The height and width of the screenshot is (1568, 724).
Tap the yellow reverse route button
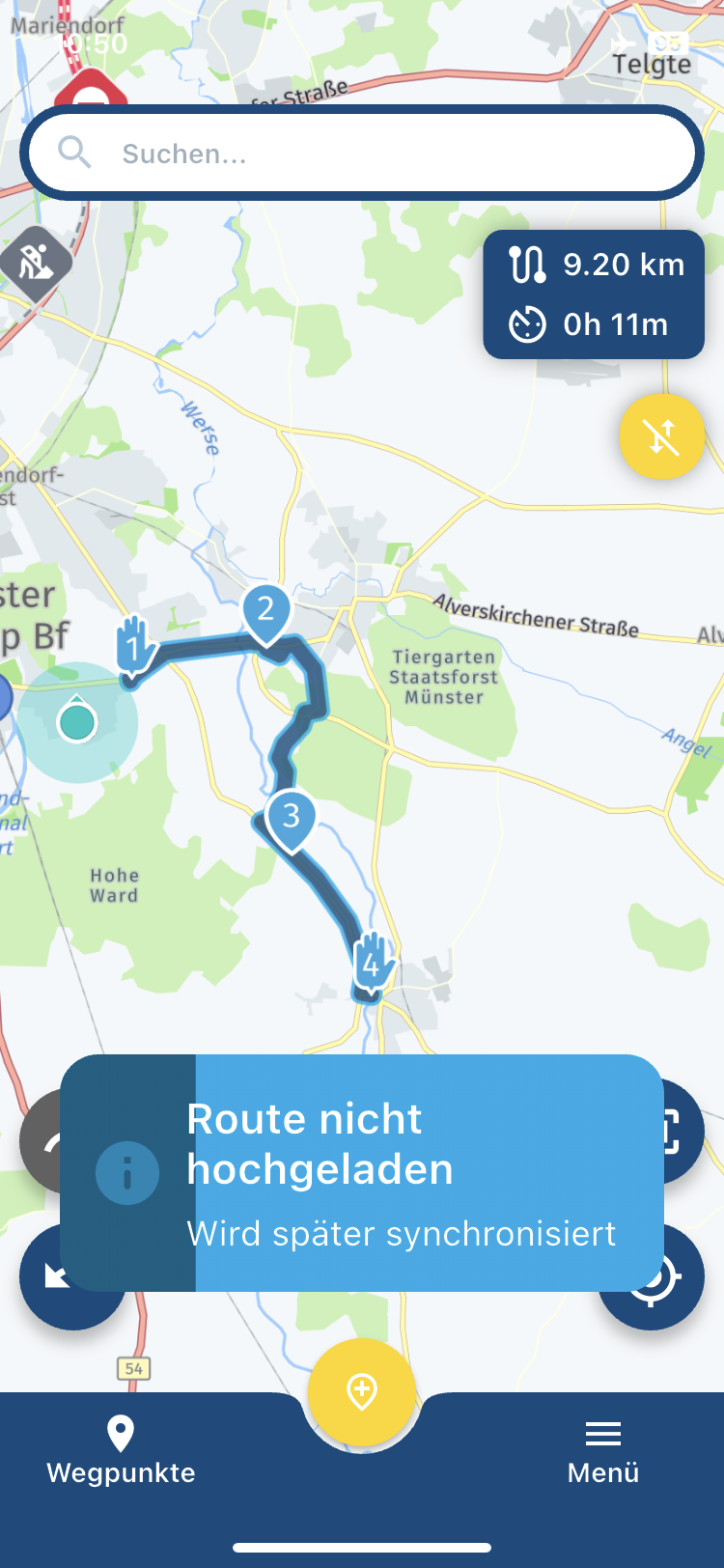pos(661,437)
